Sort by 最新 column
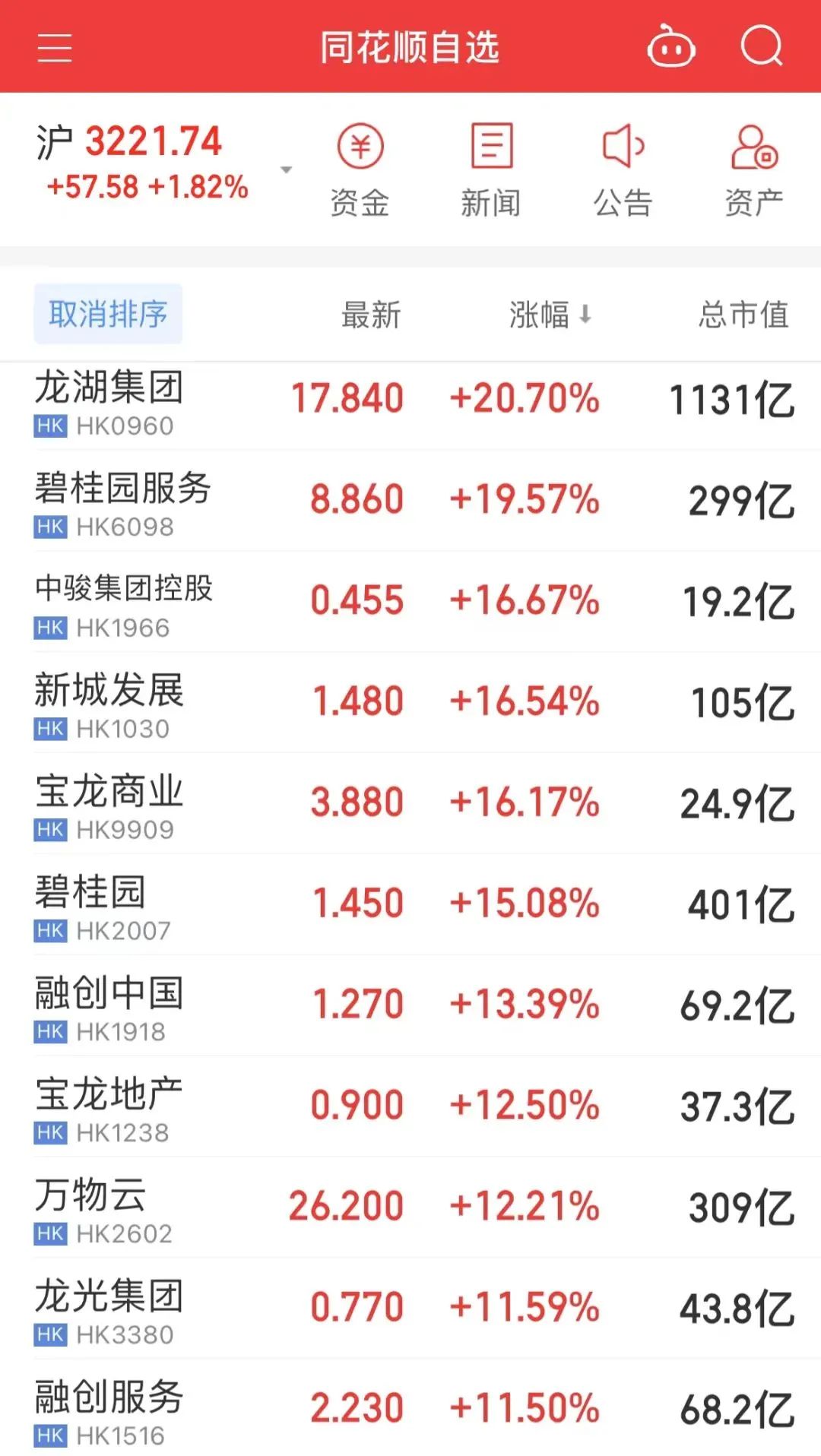821x1456 pixels. pos(371,315)
